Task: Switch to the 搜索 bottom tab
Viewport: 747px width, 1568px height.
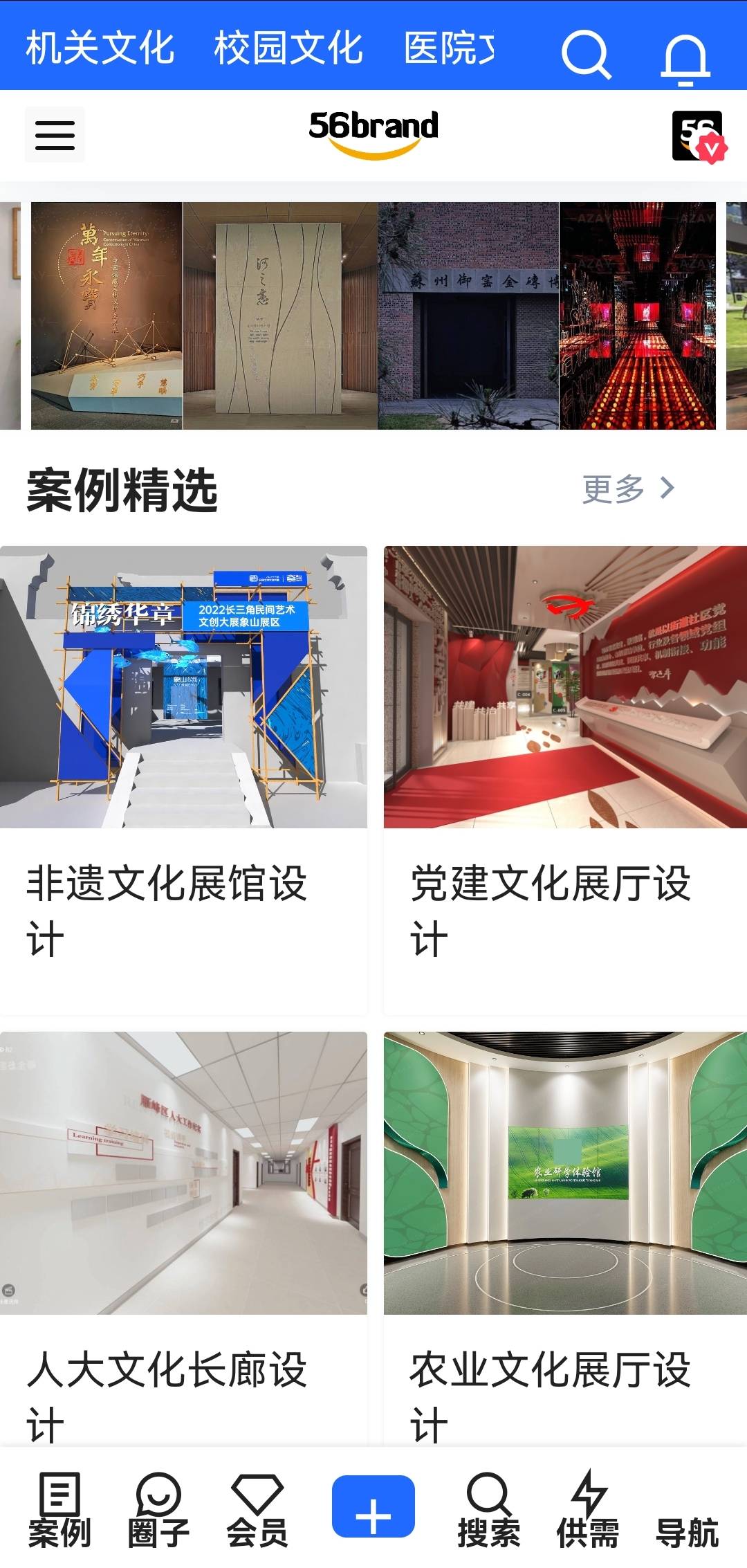Action: tap(489, 1511)
